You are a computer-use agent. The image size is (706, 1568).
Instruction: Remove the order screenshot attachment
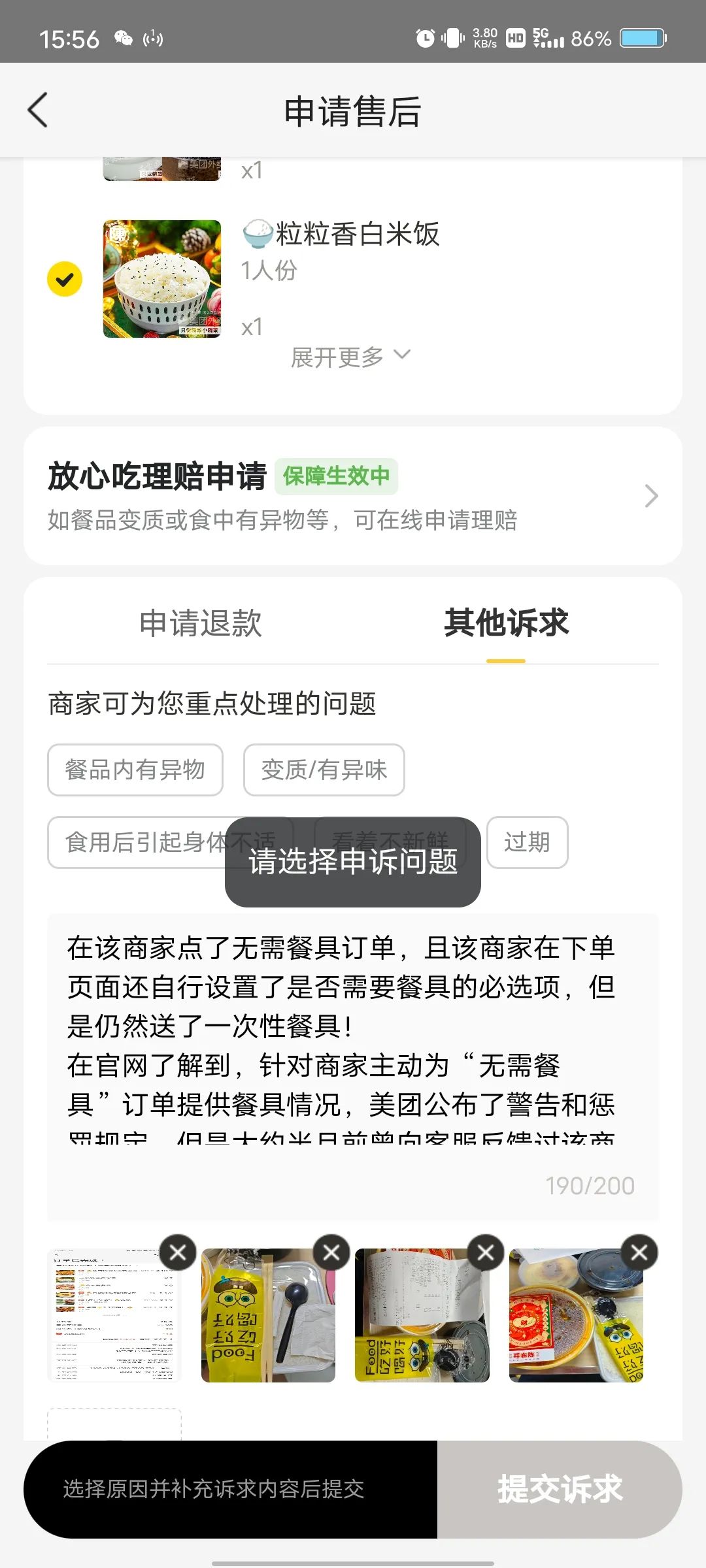[178, 1252]
